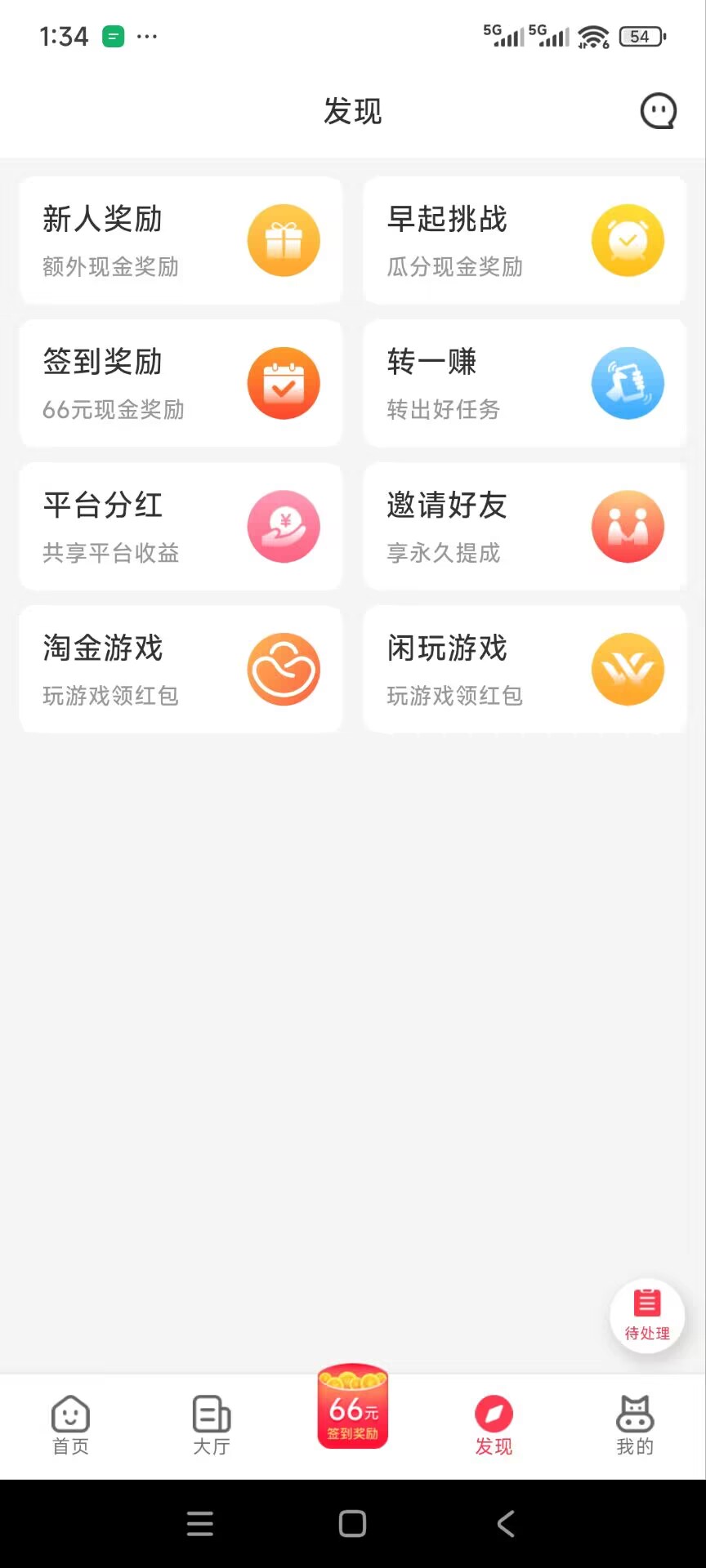Switch to the 大厅 tab
The height and width of the screenshot is (1568, 706).
tap(212, 1425)
